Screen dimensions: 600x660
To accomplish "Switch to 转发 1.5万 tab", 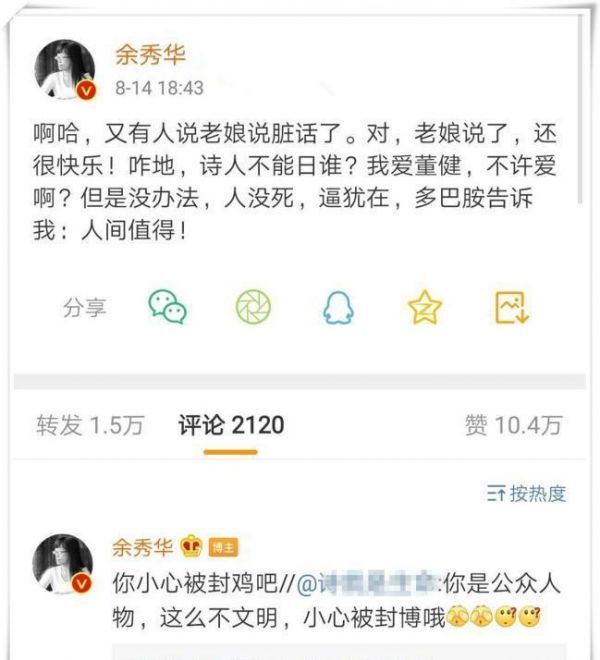I will click(x=90, y=425).
